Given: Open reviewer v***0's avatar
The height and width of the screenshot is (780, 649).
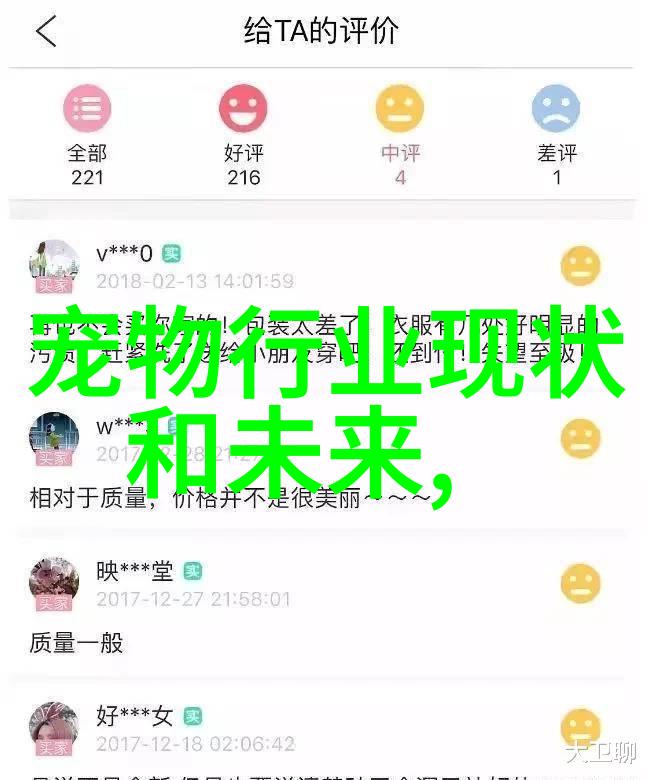Looking at the screenshot, I should point(54,265).
